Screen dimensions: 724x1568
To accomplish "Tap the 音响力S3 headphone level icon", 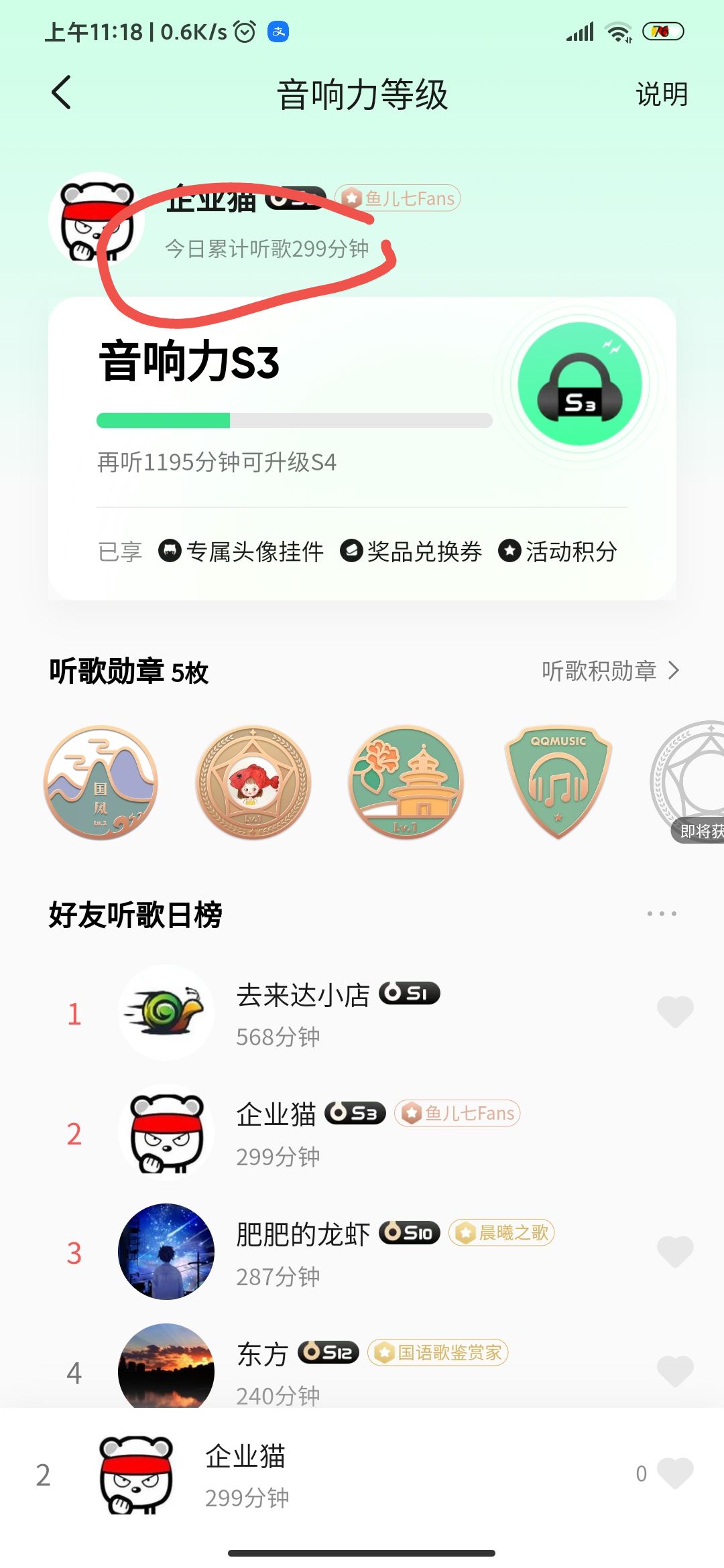I will [580, 384].
